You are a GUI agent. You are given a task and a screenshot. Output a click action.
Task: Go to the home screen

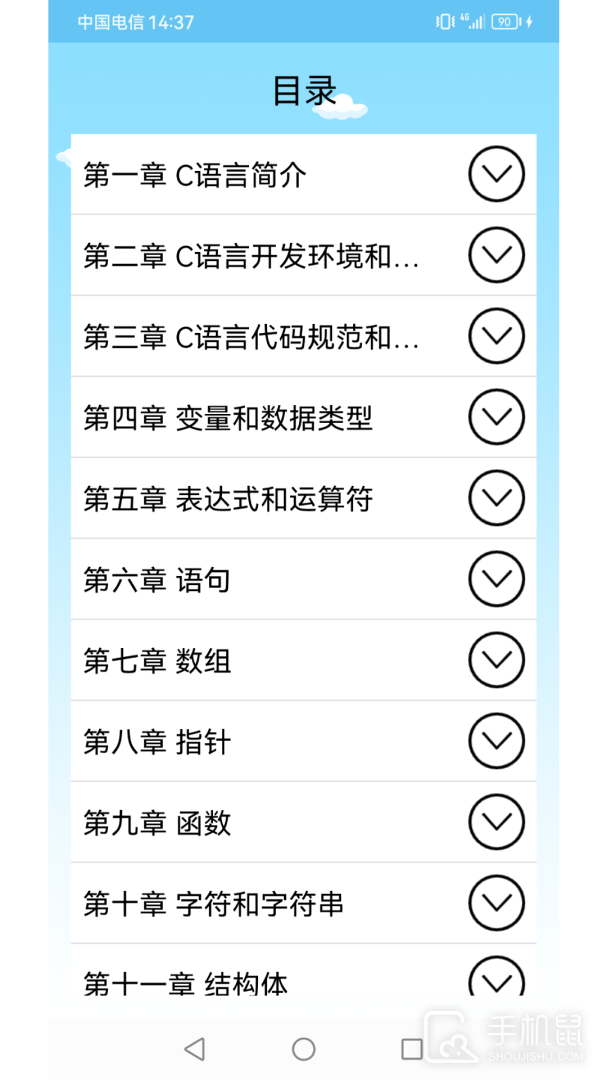pyautogui.click(x=304, y=1048)
